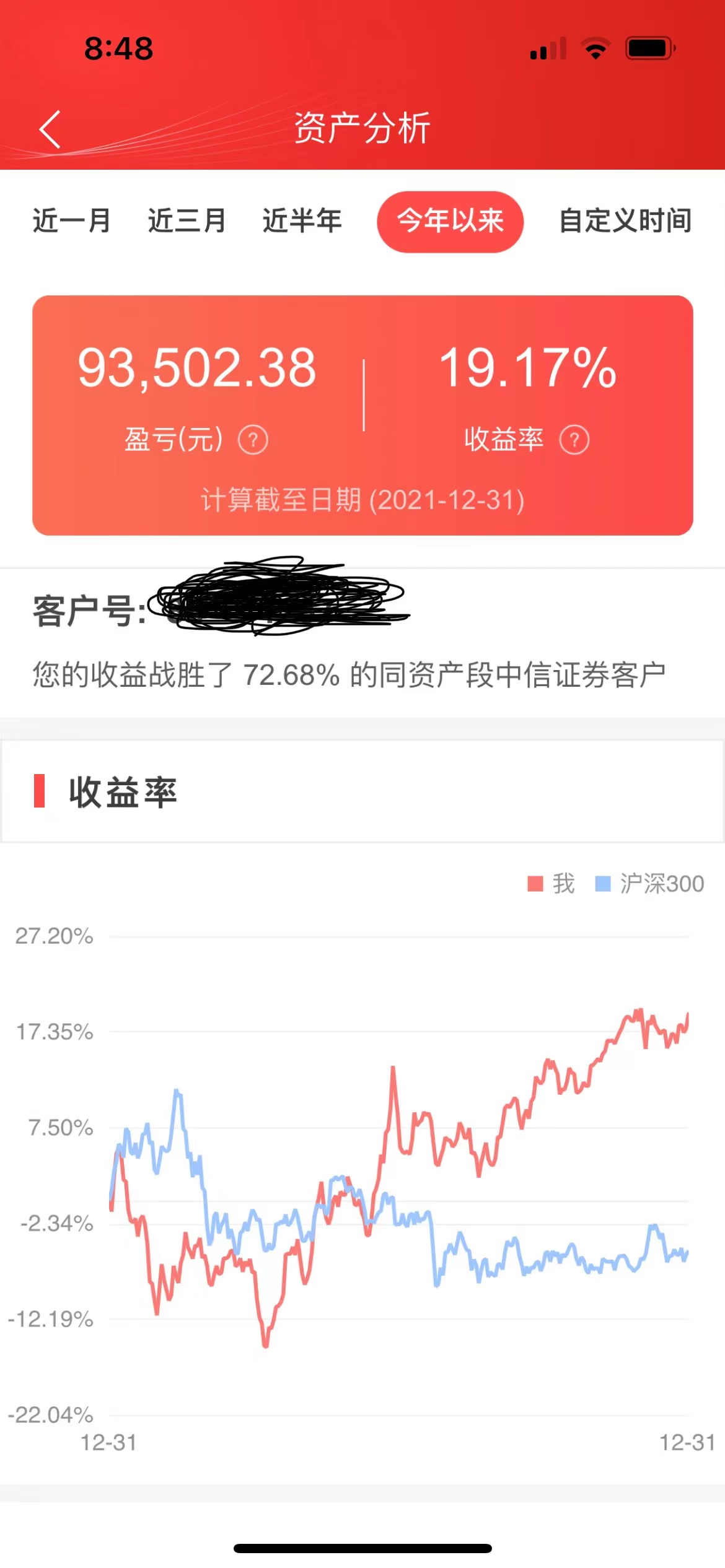Viewport: 725px width, 1568px height.
Task: Select the 近三月 time range
Action: (x=187, y=221)
